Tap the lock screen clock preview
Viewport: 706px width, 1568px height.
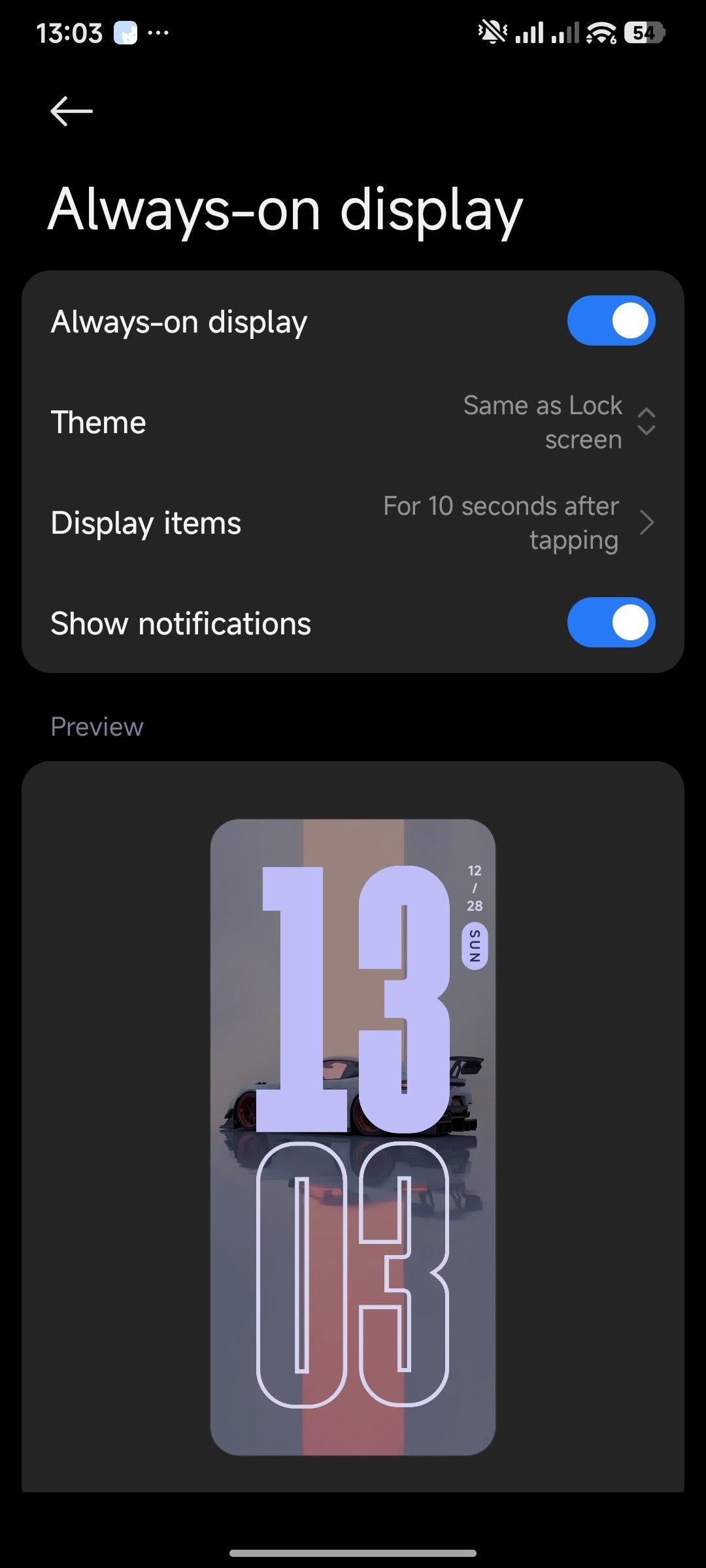coord(353,1135)
